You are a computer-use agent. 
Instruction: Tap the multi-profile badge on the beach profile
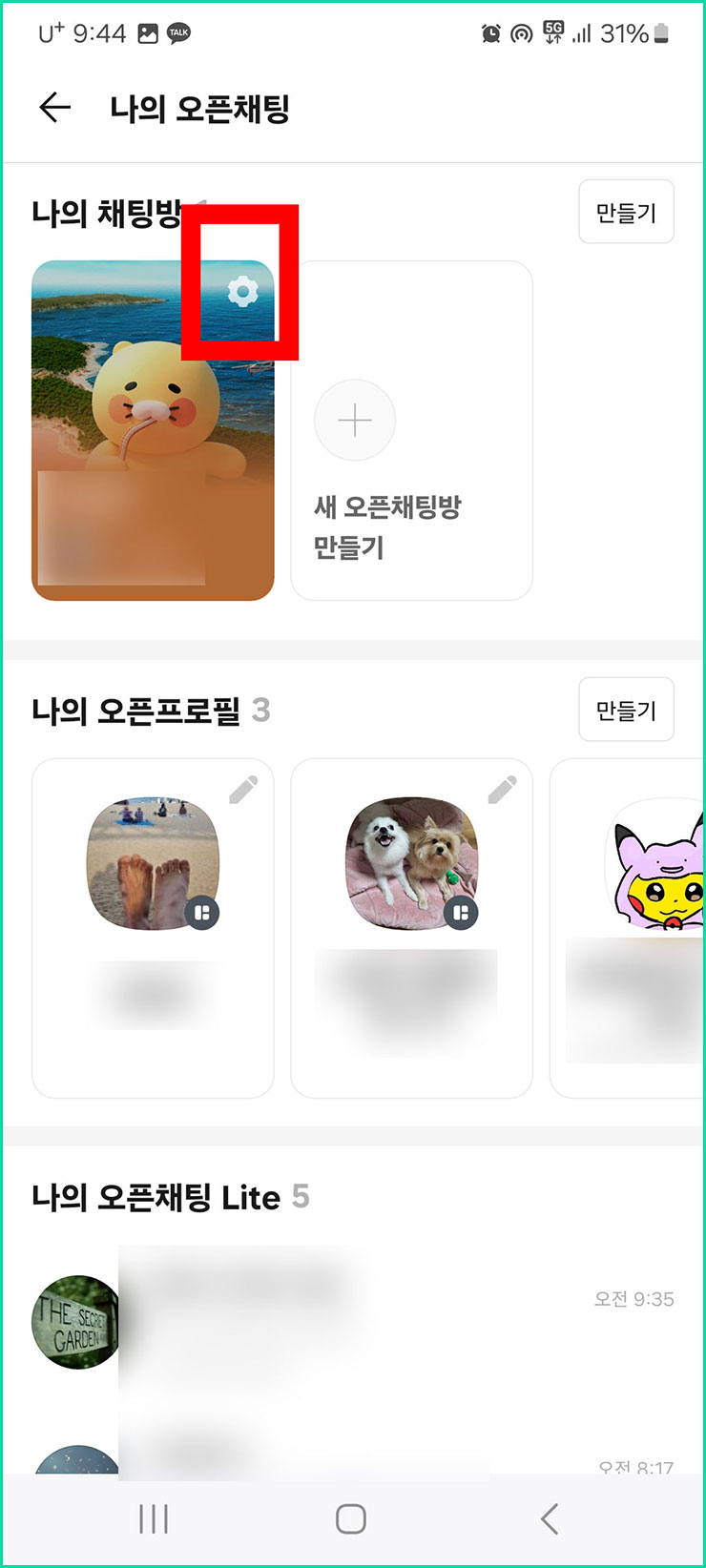(x=203, y=913)
